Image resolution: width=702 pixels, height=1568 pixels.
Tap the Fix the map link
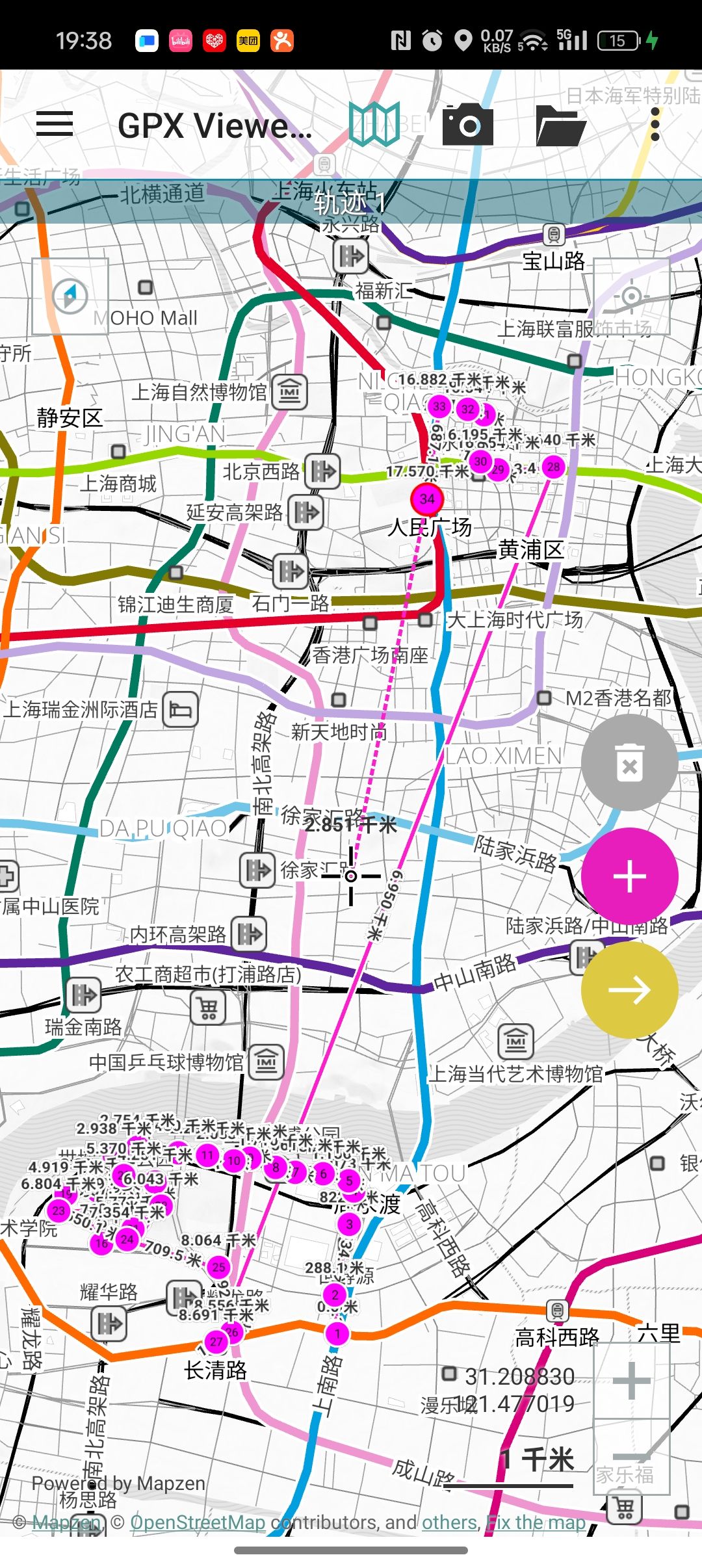[536, 1522]
